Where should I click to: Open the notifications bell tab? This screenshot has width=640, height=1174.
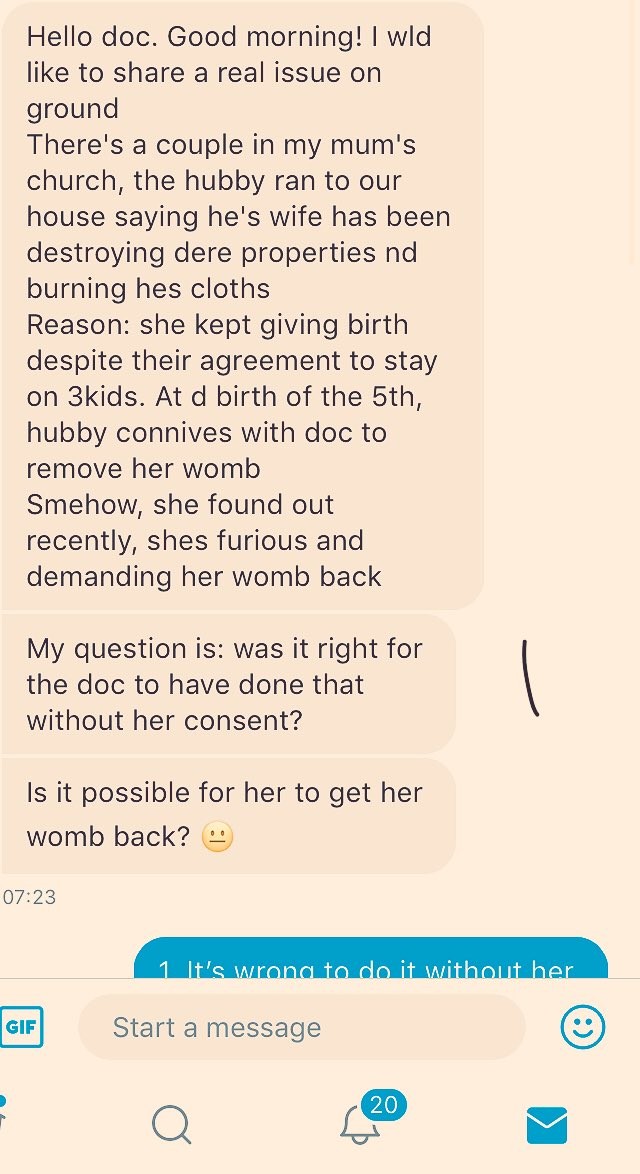click(359, 1125)
